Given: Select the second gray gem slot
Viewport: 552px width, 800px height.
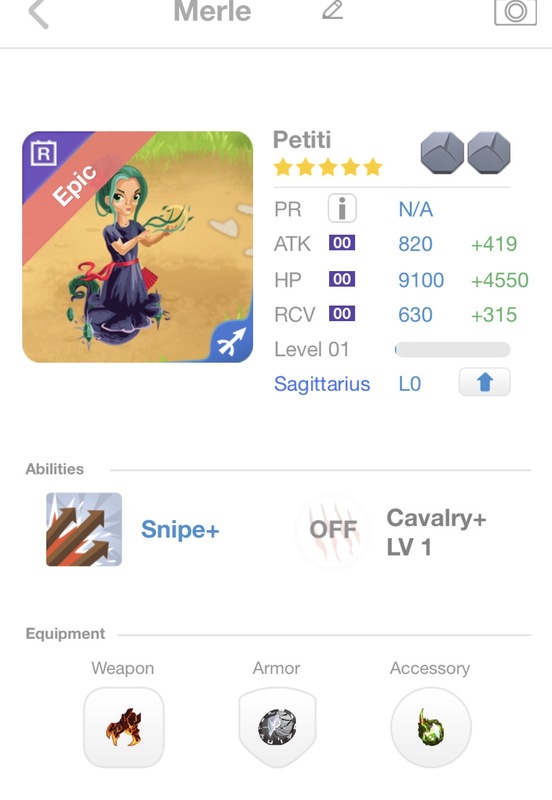Looking at the screenshot, I should coord(489,153).
